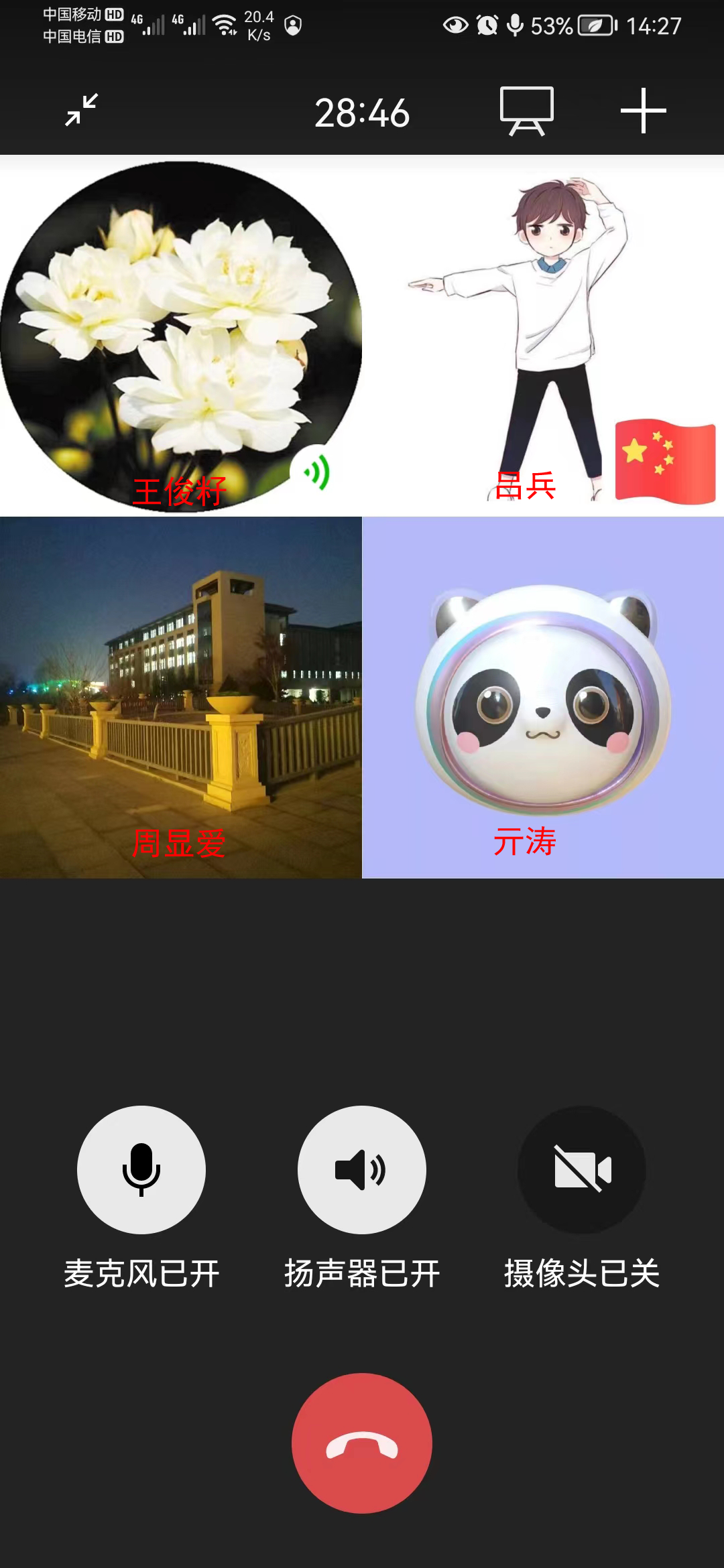Select 王俊籽's participant tile
The image size is (724, 1568).
click(x=181, y=336)
